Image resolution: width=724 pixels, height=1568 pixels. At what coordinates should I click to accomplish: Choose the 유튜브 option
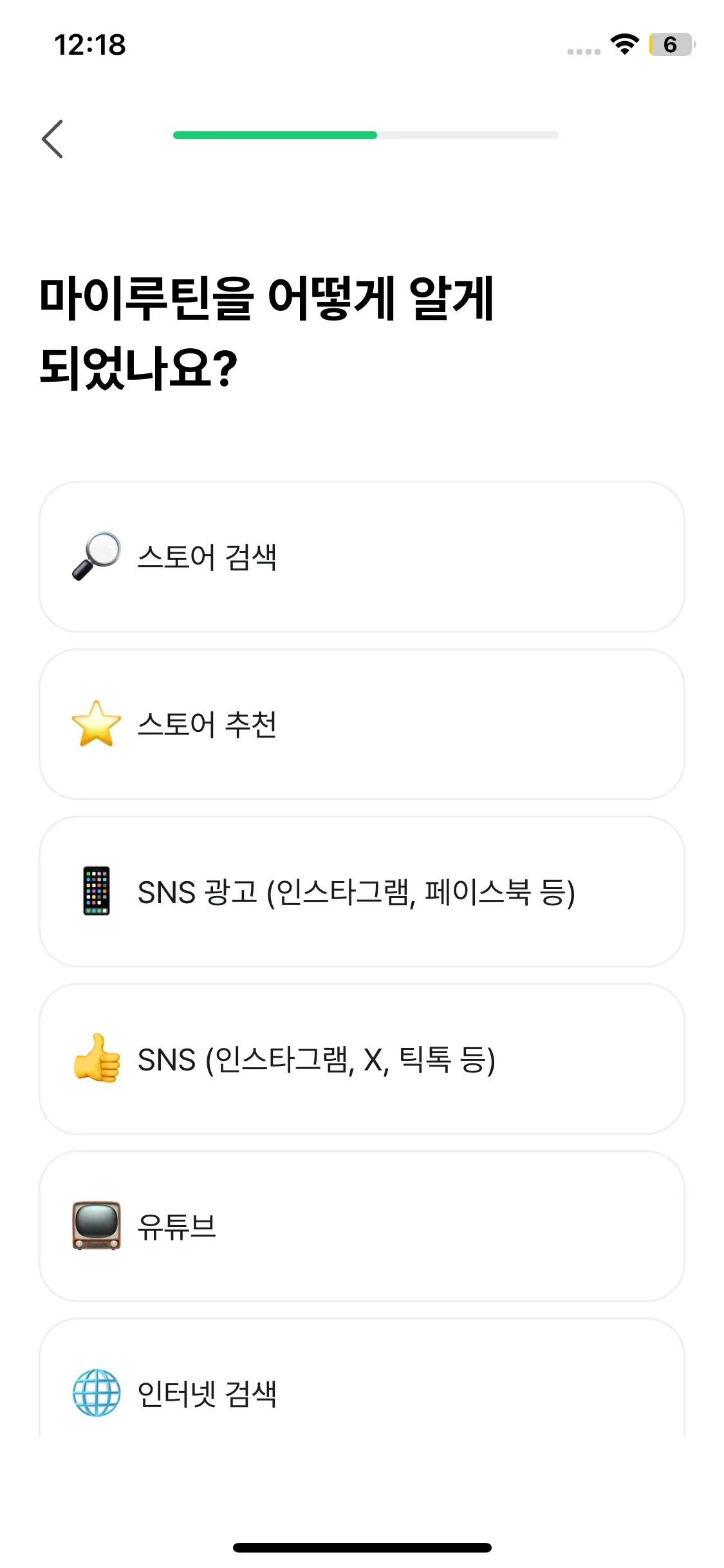(x=362, y=1226)
